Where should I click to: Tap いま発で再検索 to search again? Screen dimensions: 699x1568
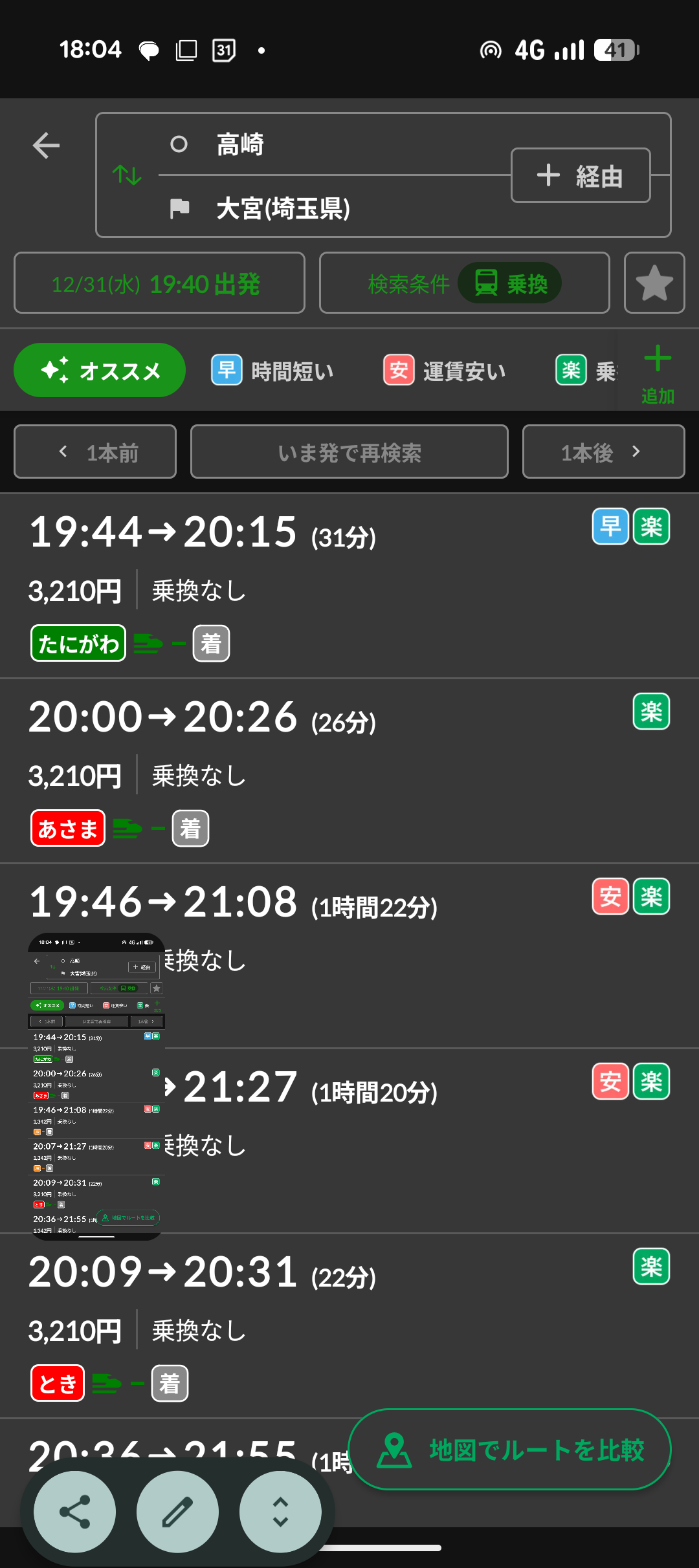349,452
